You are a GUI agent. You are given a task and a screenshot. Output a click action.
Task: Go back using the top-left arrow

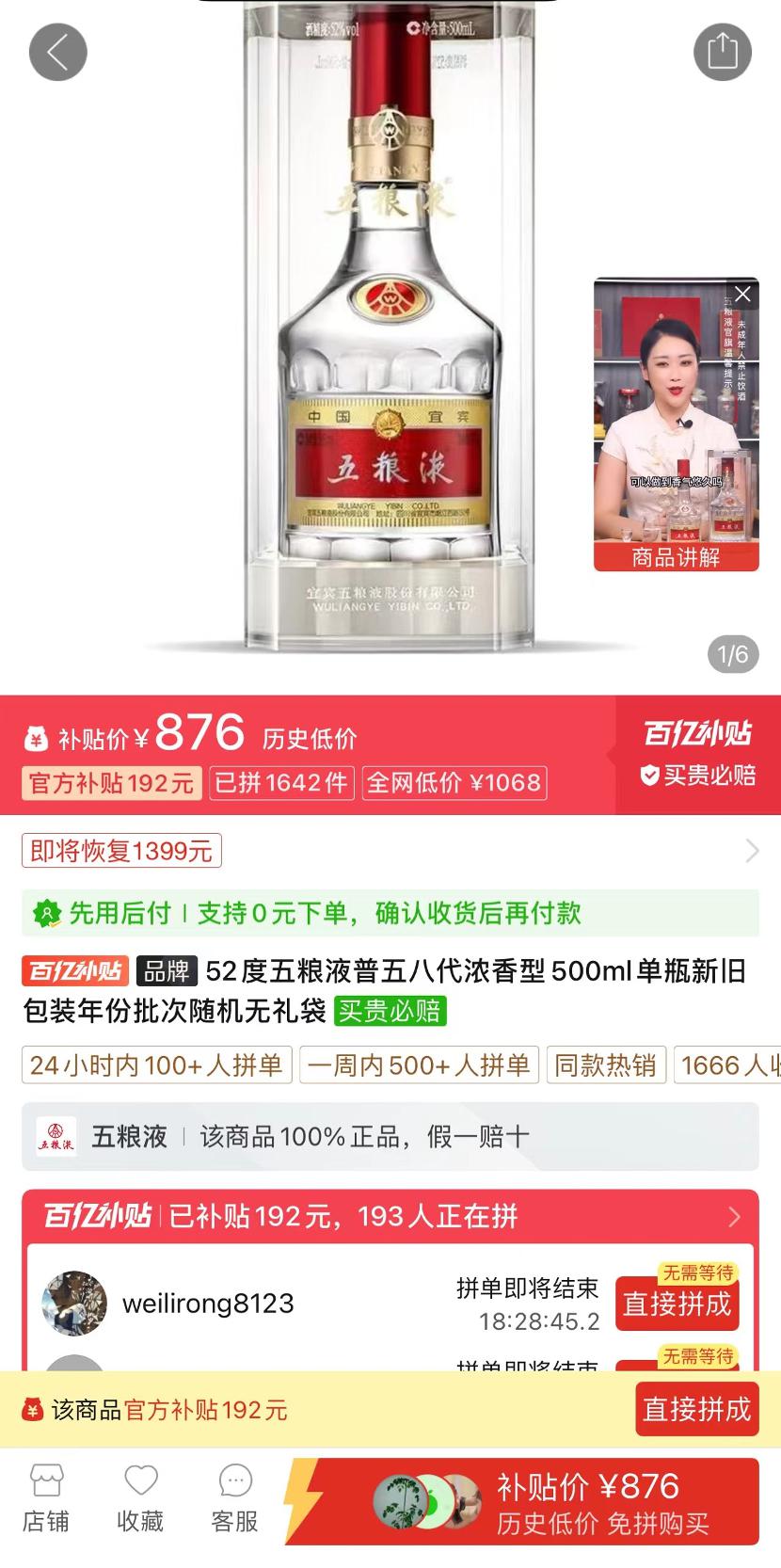pyautogui.click(x=57, y=52)
